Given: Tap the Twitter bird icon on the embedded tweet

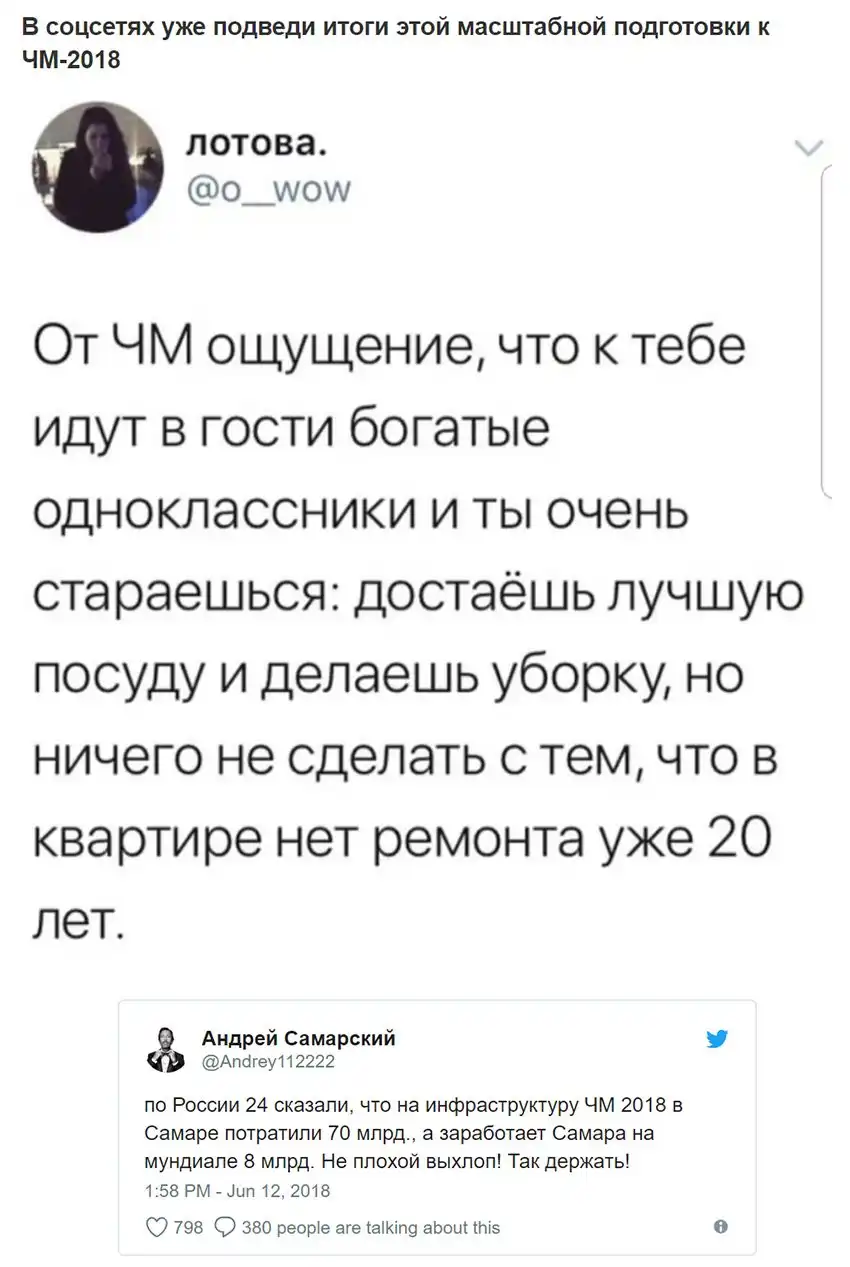Looking at the screenshot, I should (x=717, y=1039).
